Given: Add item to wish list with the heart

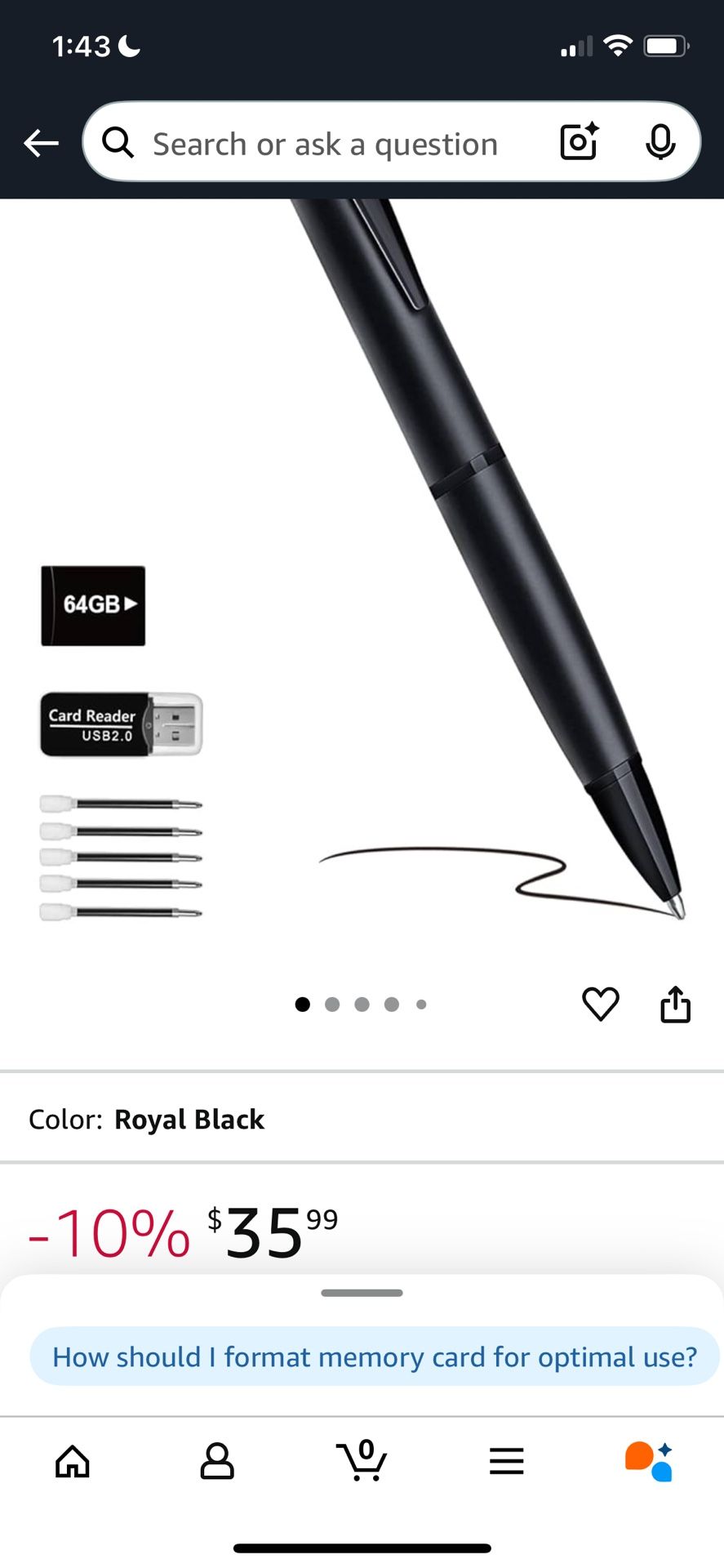Looking at the screenshot, I should [601, 1004].
